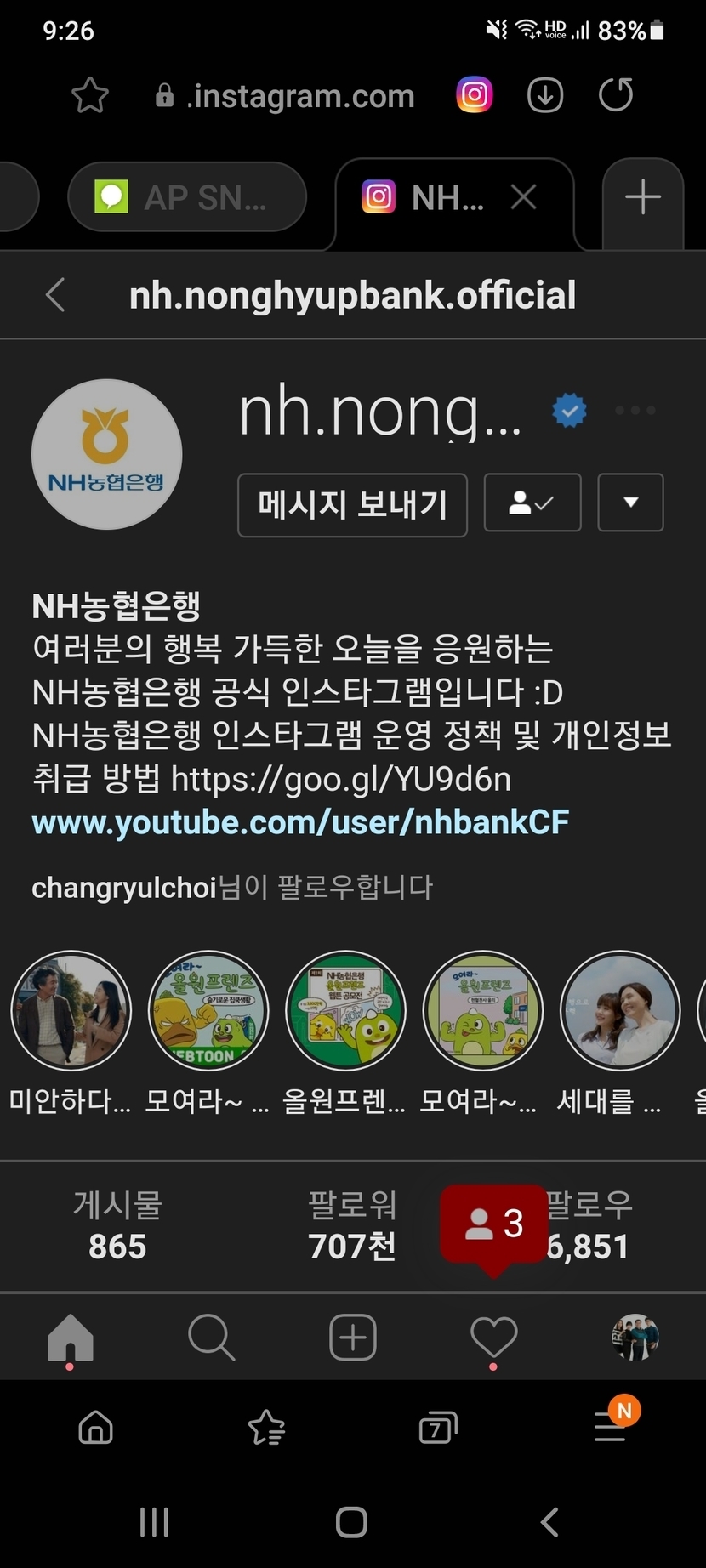Image resolution: width=706 pixels, height=1568 pixels.
Task: Go back from the profile header
Action: (x=55, y=296)
